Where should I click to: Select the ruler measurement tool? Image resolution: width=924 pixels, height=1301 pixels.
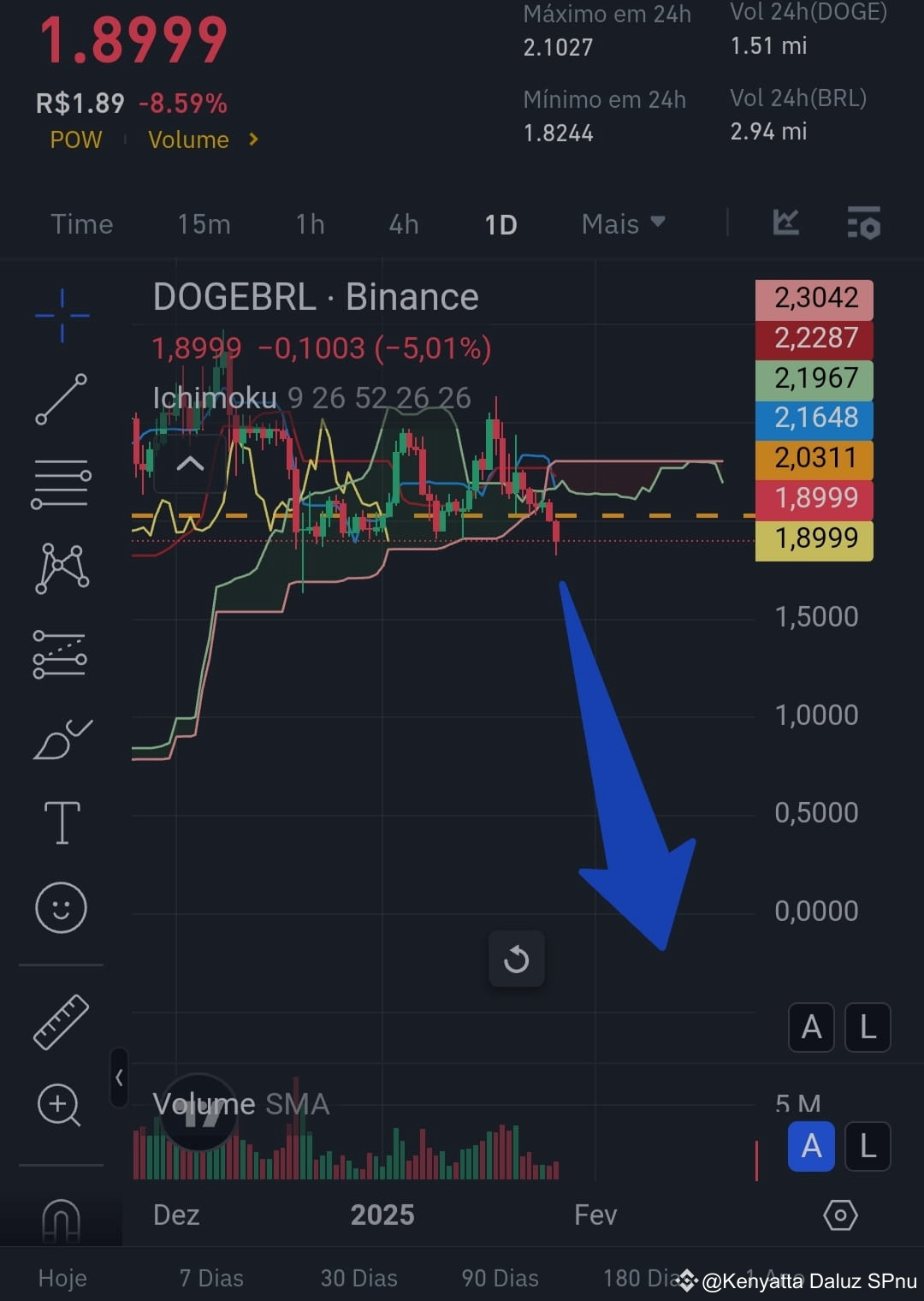click(61, 1022)
